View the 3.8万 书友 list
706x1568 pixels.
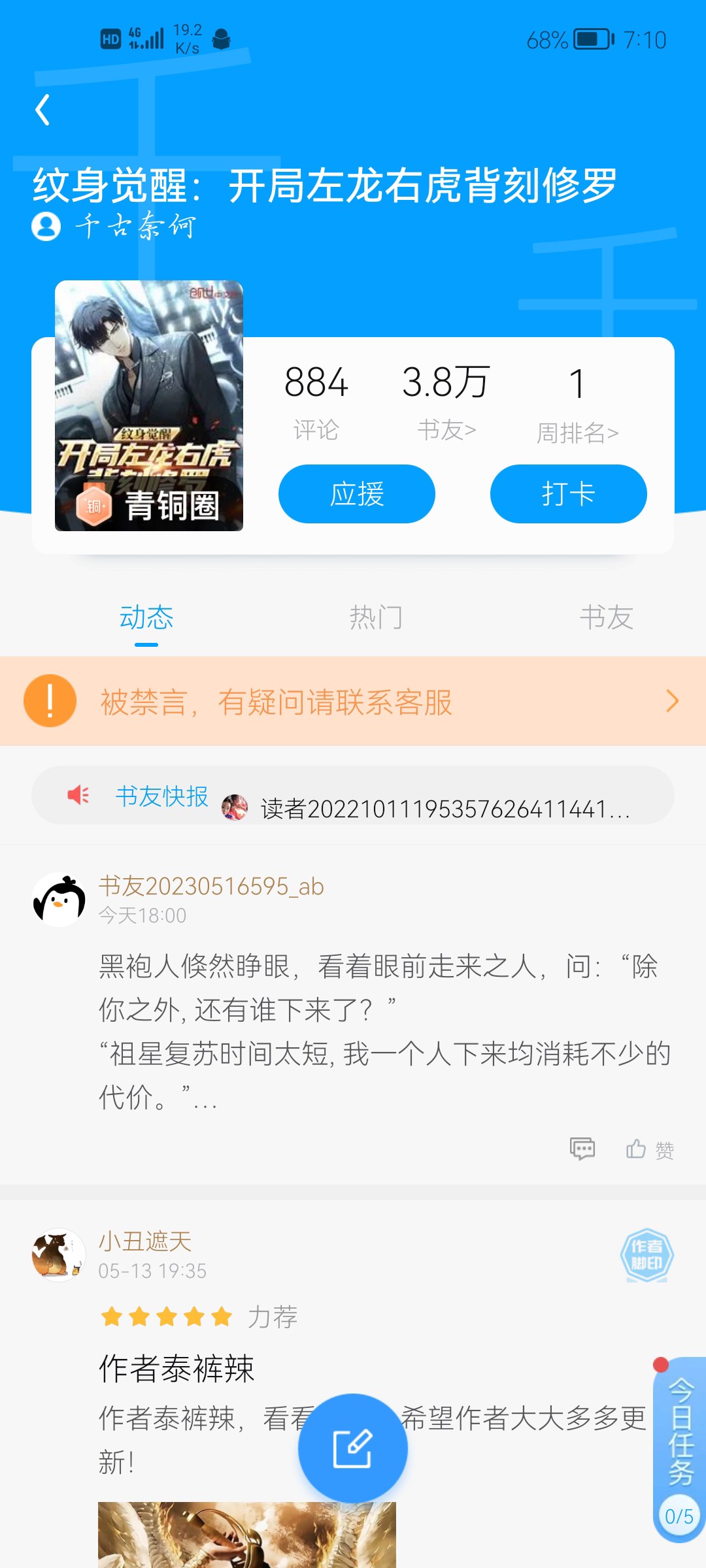click(446, 399)
